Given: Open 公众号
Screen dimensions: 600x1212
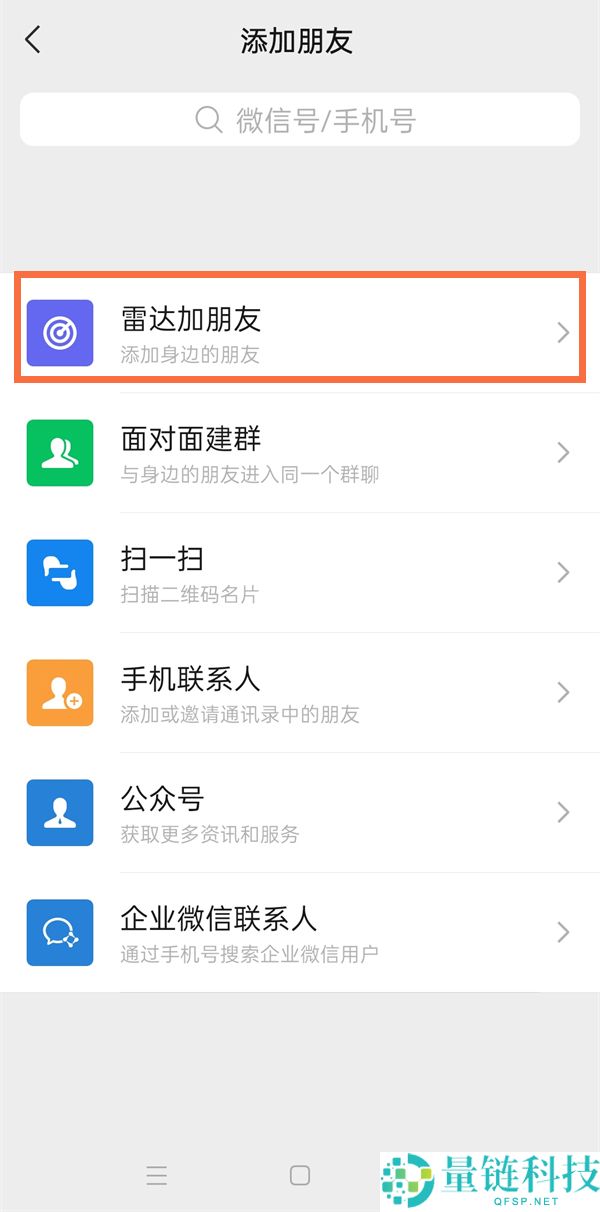Looking at the screenshot, I should pyautogui.click(x=300, y=812).
